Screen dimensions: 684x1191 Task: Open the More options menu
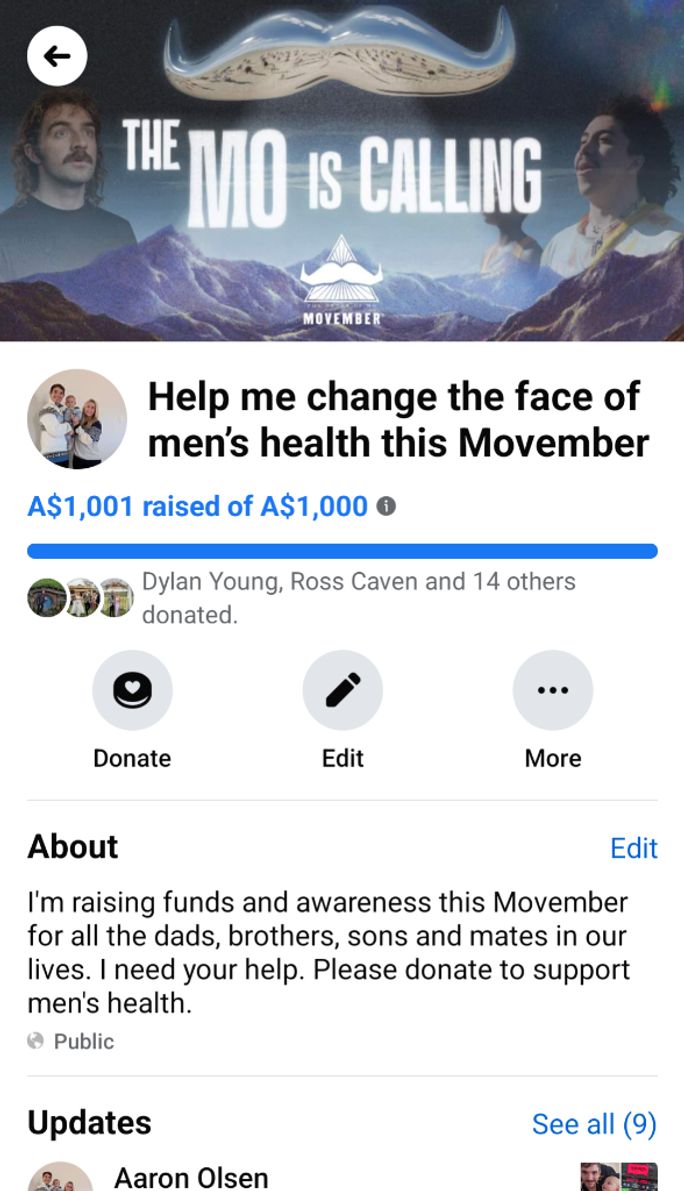tap(552, 691)
